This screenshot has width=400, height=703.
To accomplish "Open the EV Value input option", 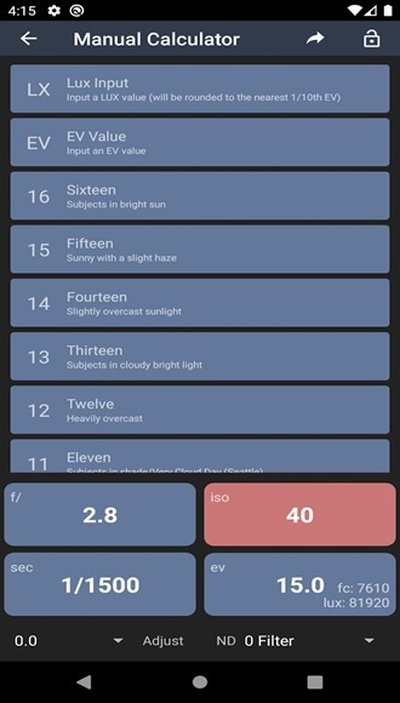I will coord(200,142).
